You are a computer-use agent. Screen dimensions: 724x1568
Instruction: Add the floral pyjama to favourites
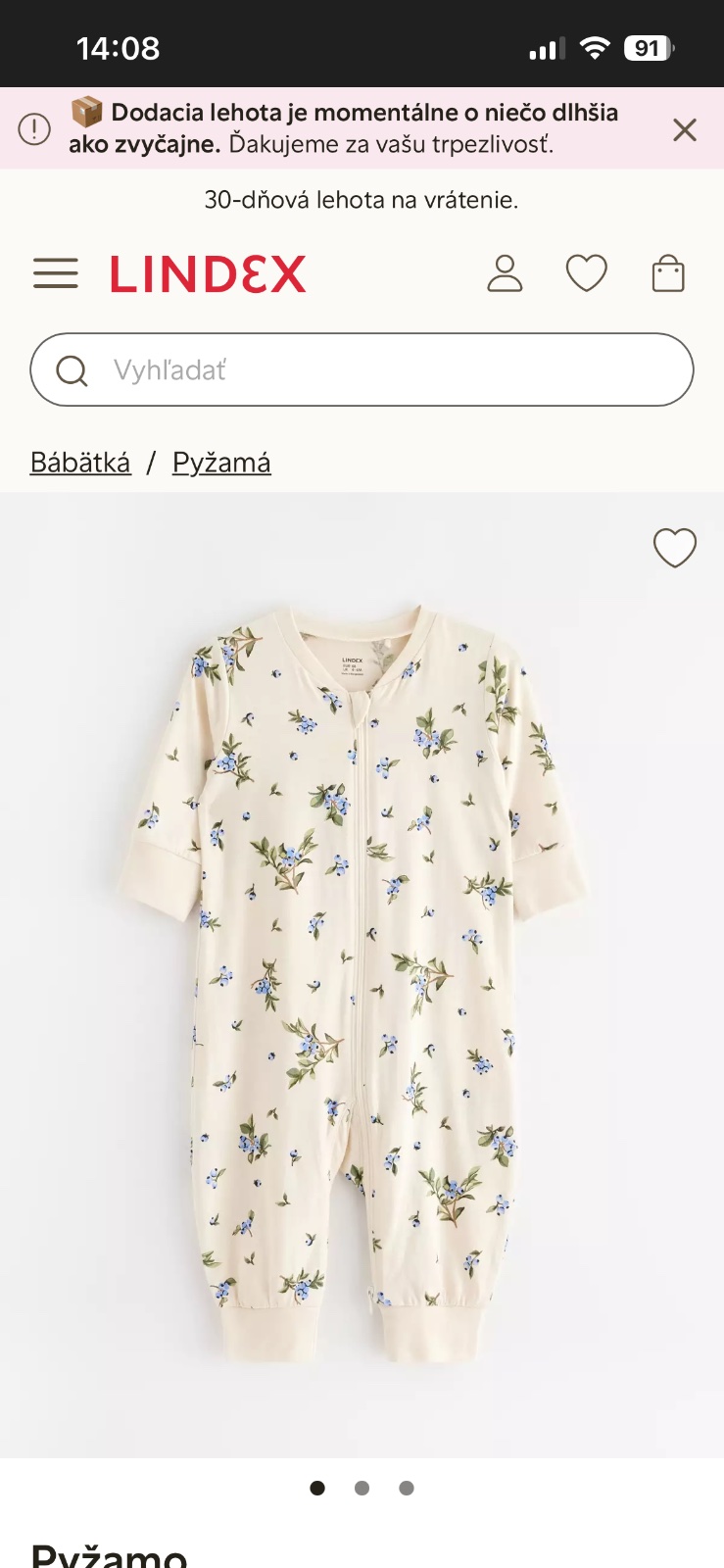(x=675, y=548)
